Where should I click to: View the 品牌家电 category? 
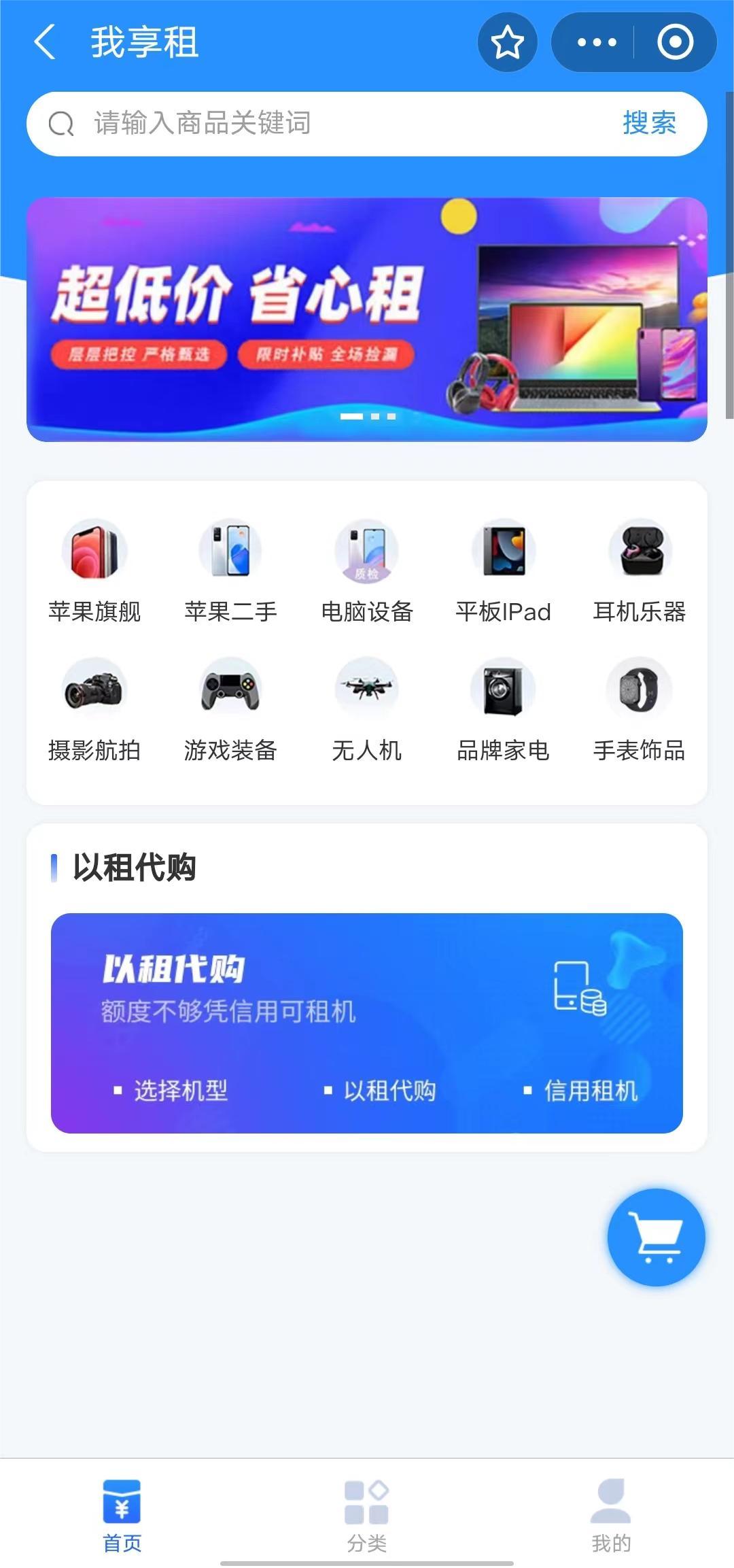503,711
